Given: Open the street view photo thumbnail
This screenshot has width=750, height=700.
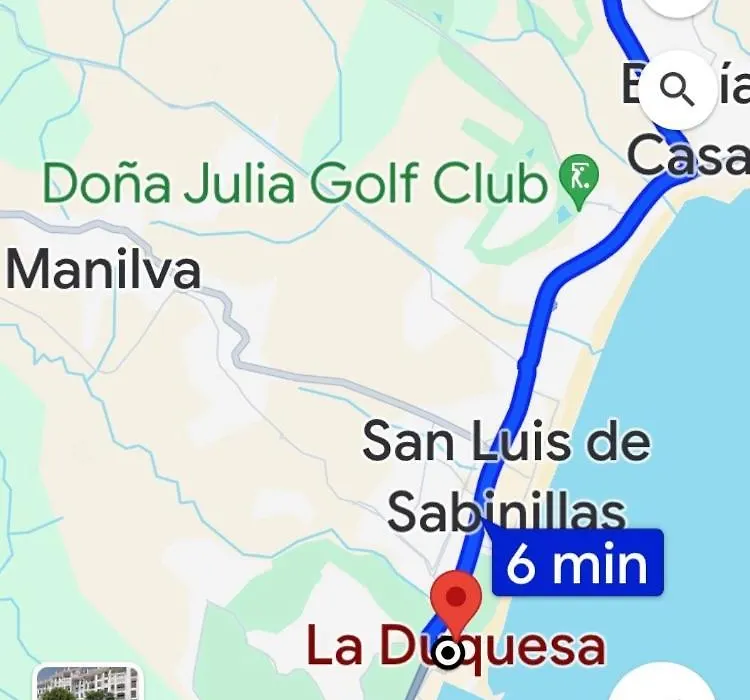Looking at the screenshot, I should tap(87, 684).
